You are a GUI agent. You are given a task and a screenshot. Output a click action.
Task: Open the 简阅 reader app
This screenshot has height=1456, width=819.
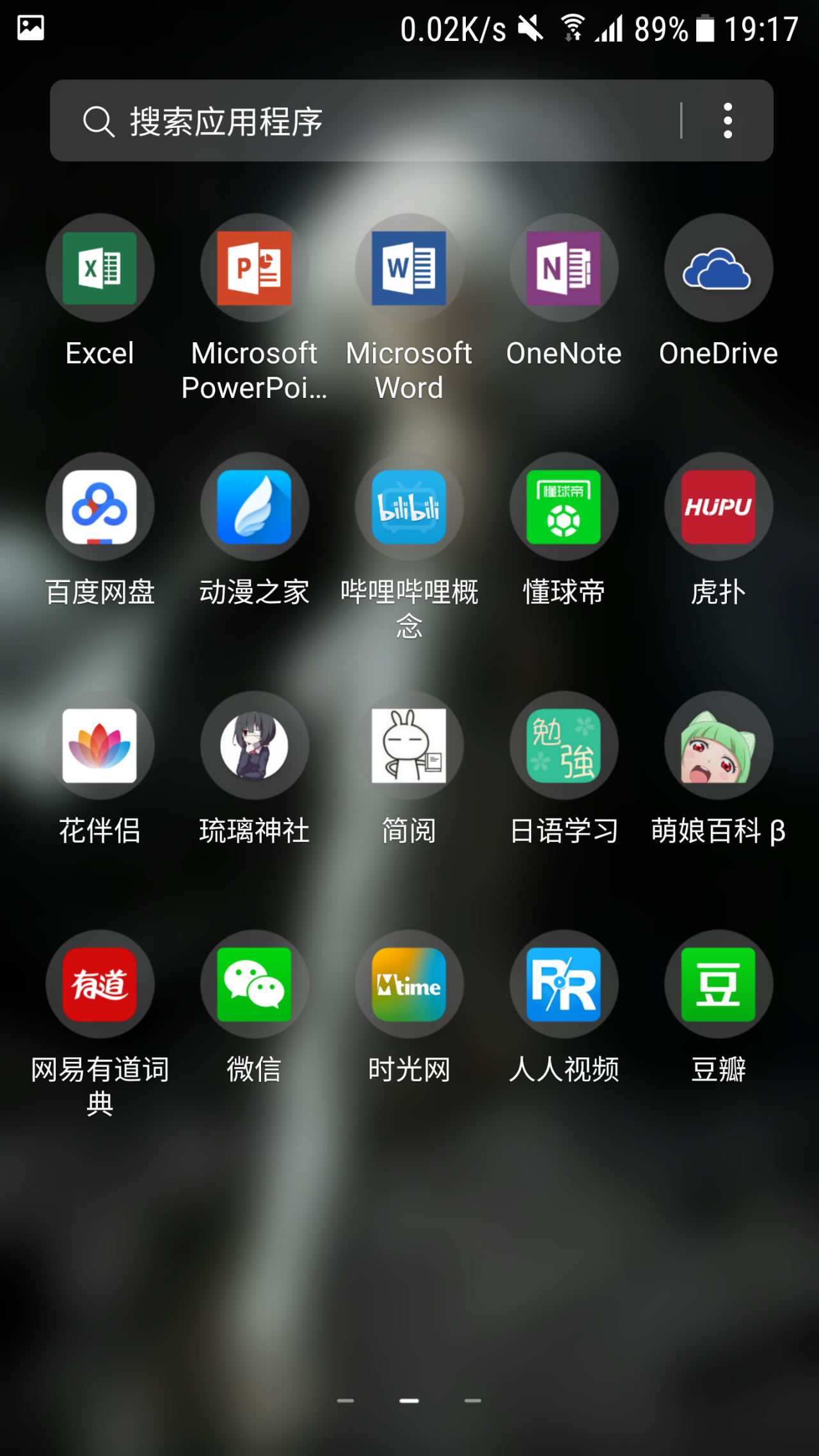[409, 746]
